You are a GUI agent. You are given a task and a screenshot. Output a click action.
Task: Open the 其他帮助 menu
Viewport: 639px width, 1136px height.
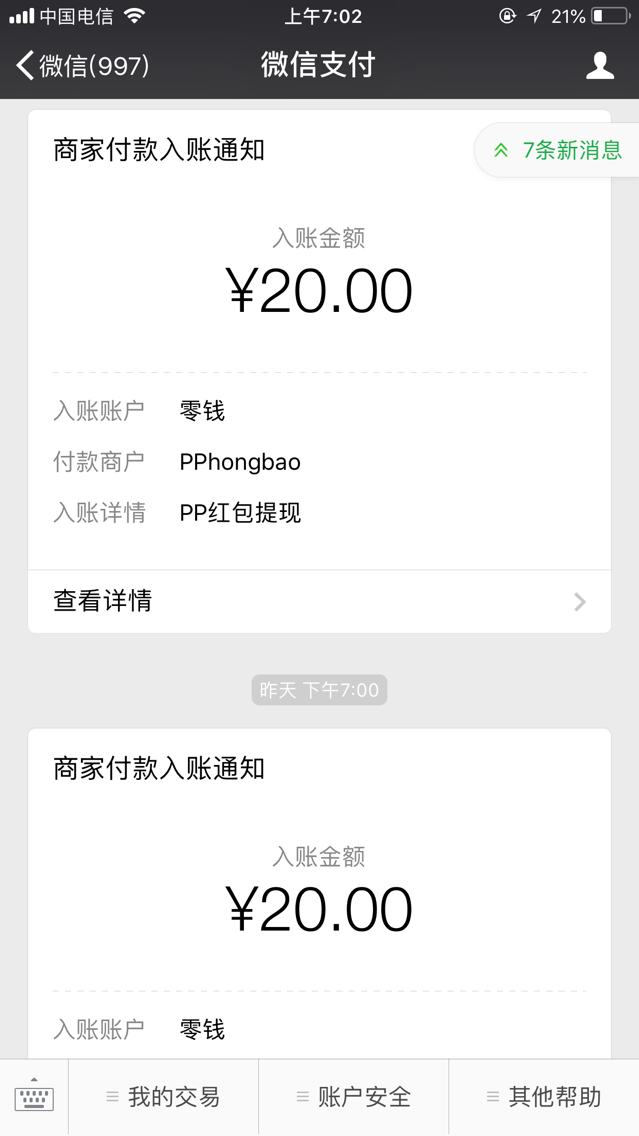coord(544,1097)
